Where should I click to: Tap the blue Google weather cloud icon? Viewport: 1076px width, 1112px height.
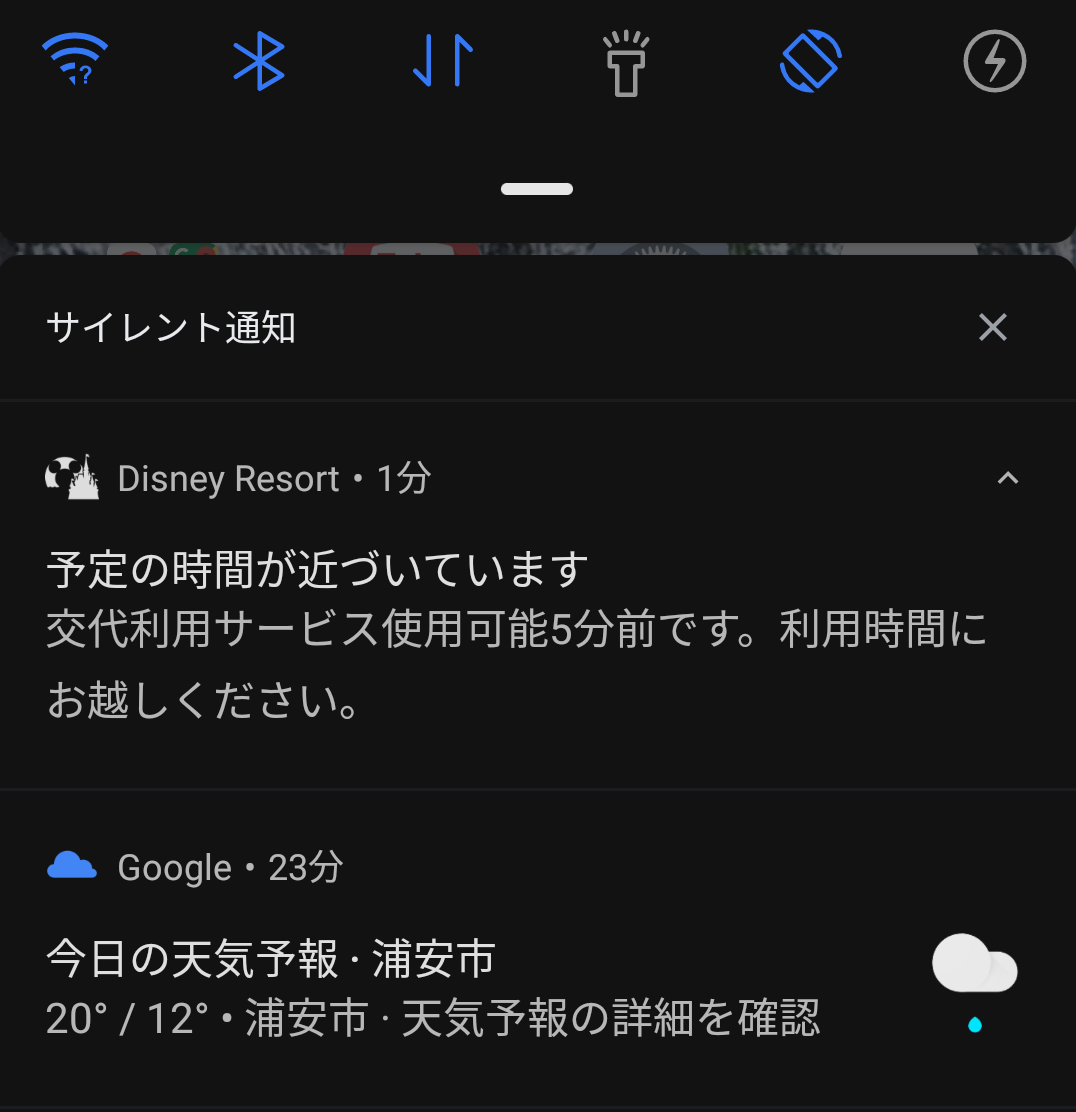pyautogui.click(x=72, y=866)
